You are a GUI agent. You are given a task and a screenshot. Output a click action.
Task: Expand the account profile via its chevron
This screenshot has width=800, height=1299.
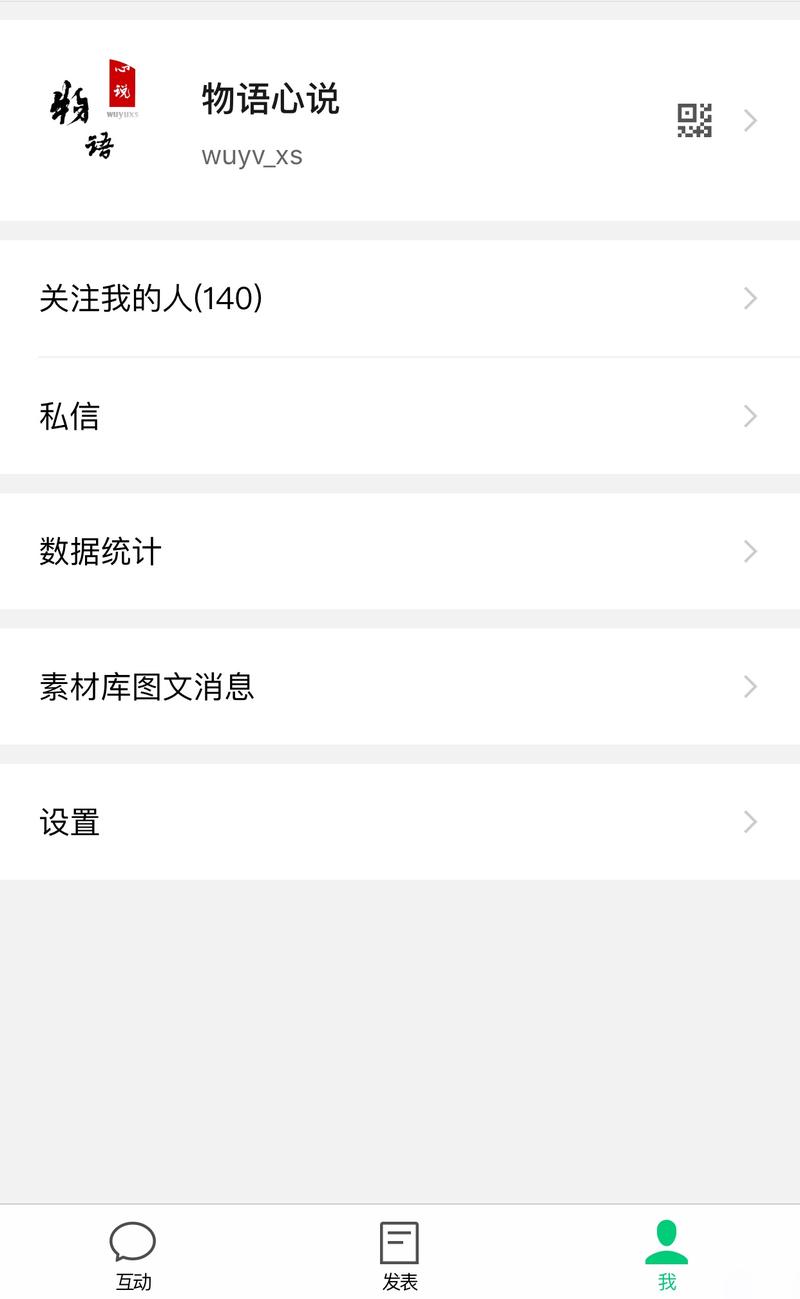[749, 120]
